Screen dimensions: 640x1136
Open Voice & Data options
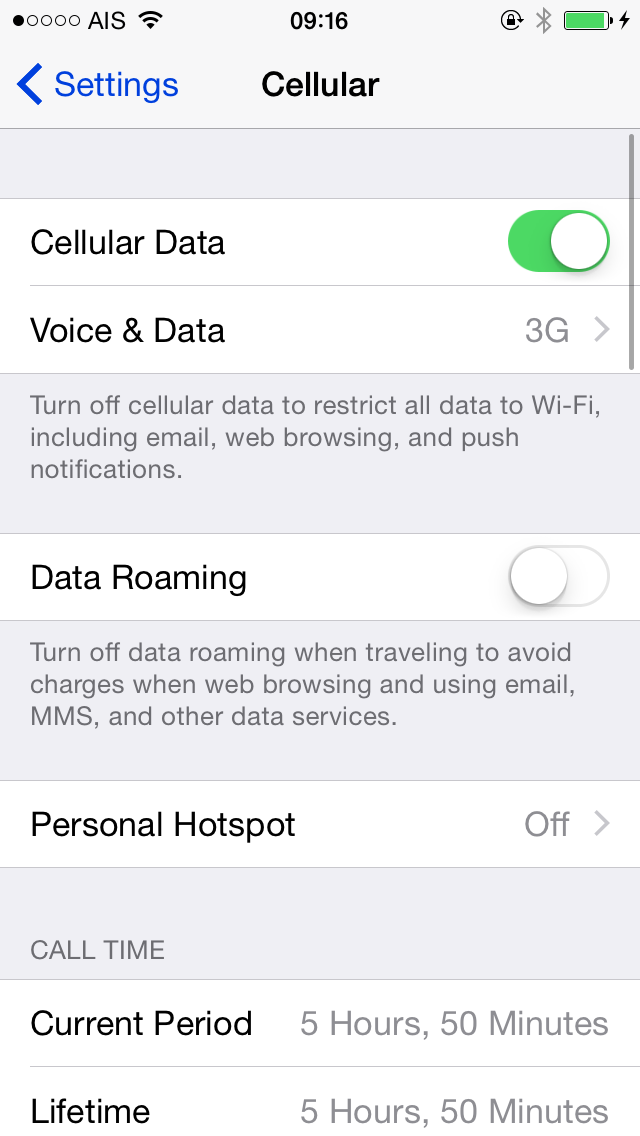320,330
